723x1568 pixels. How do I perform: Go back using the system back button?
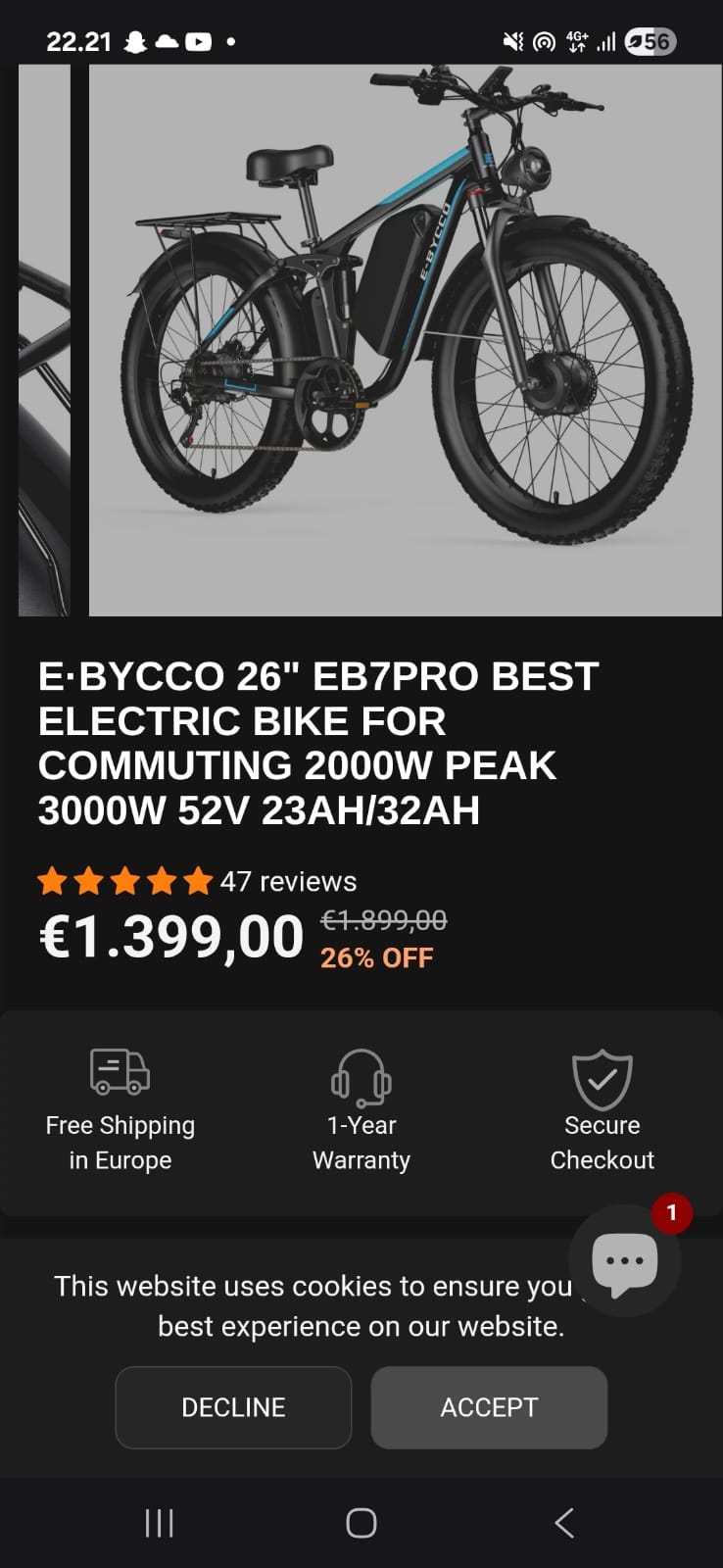click(564, 1523)
